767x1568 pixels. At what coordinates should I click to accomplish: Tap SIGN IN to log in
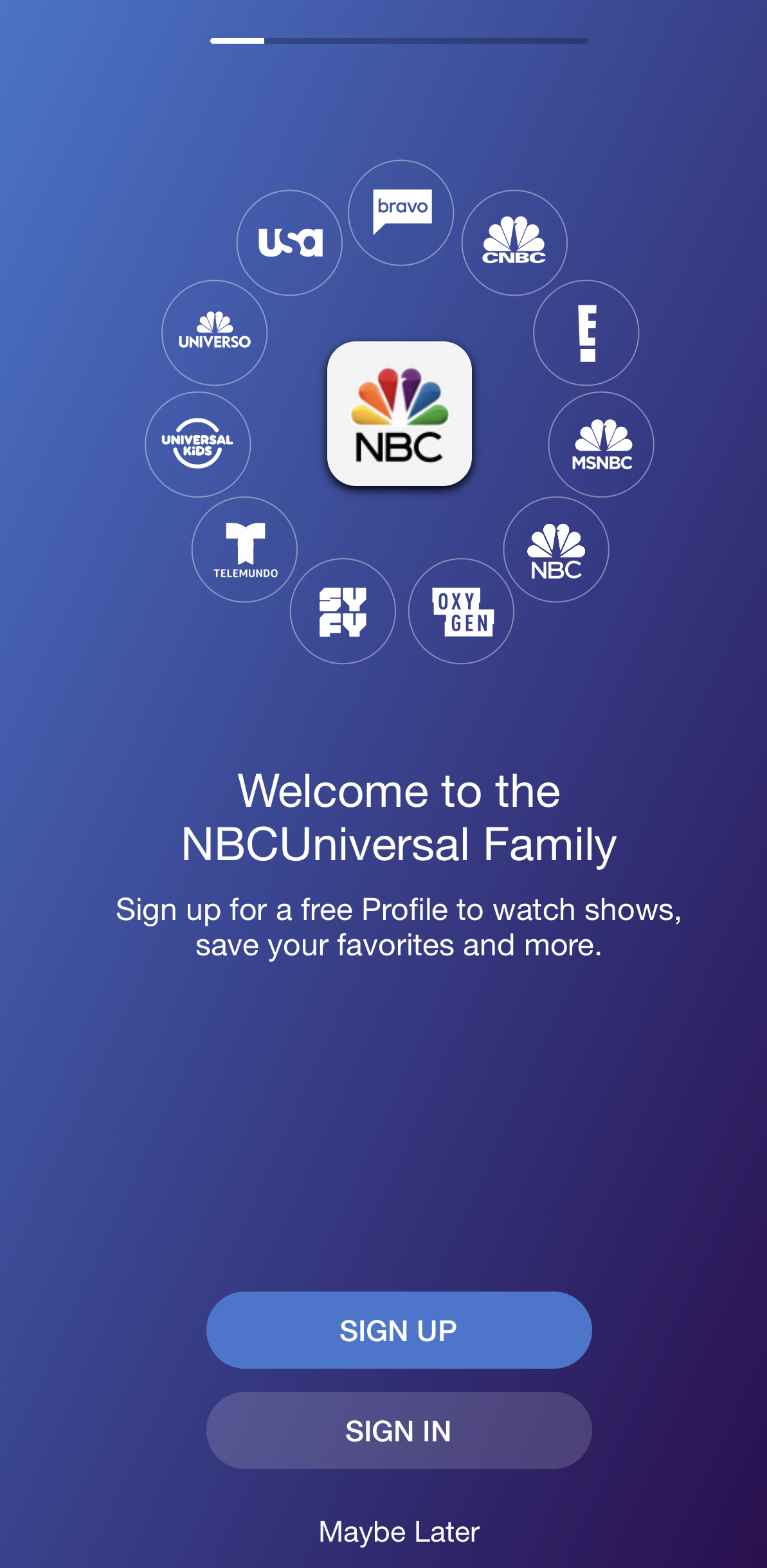point(399,1430)
